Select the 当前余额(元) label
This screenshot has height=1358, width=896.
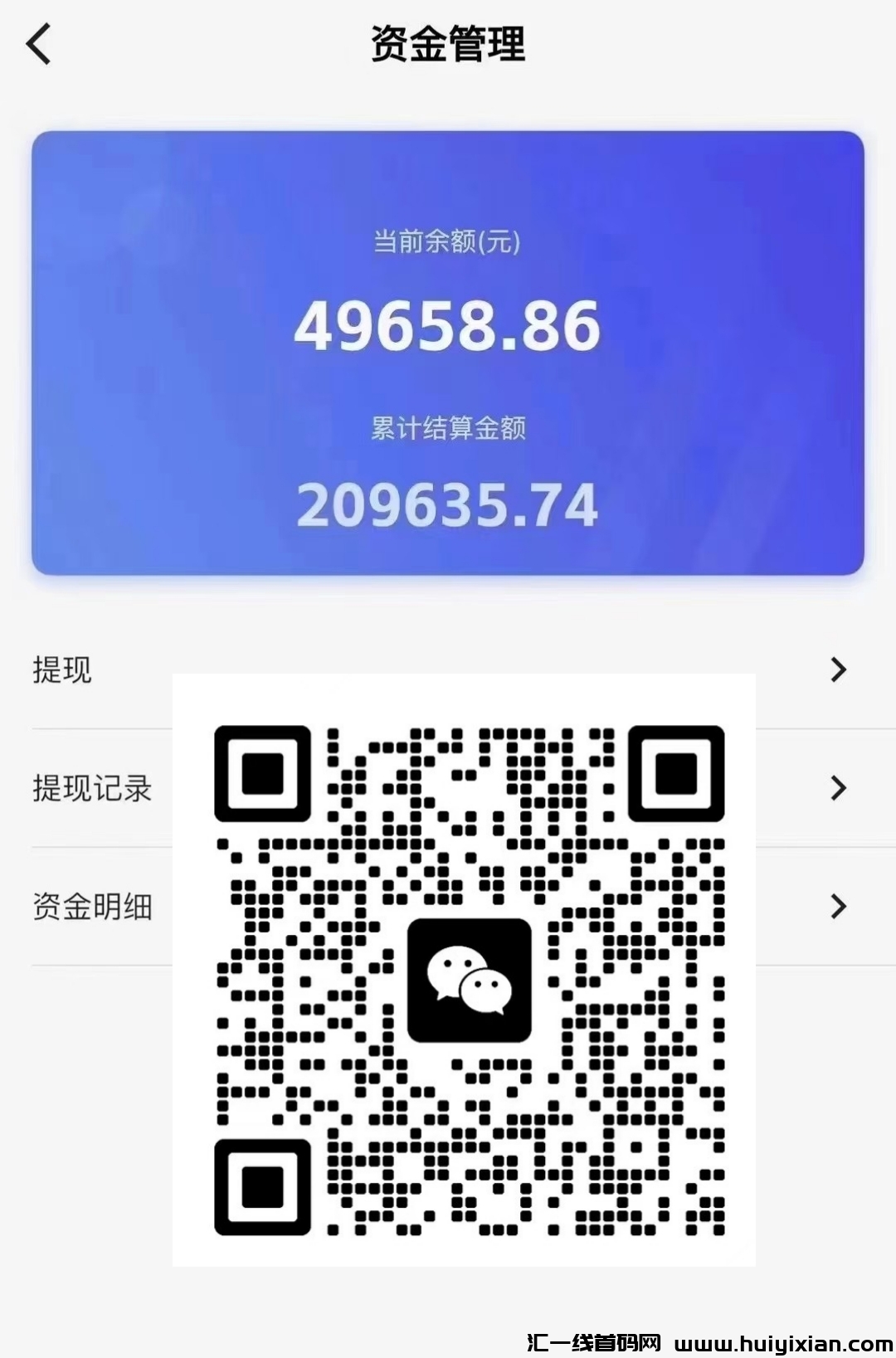tap(448, 243)
